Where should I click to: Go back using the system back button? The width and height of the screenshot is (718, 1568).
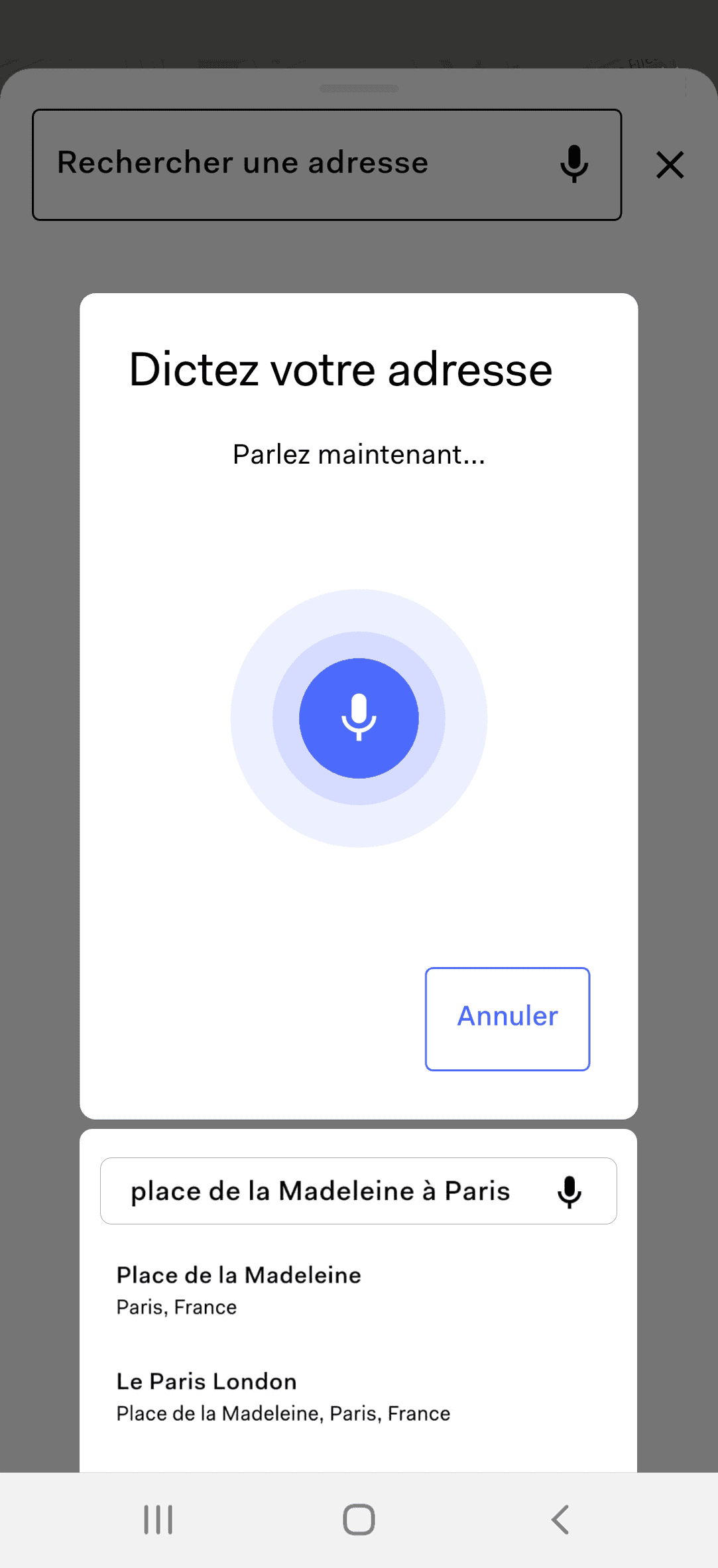click(560, 1519)
